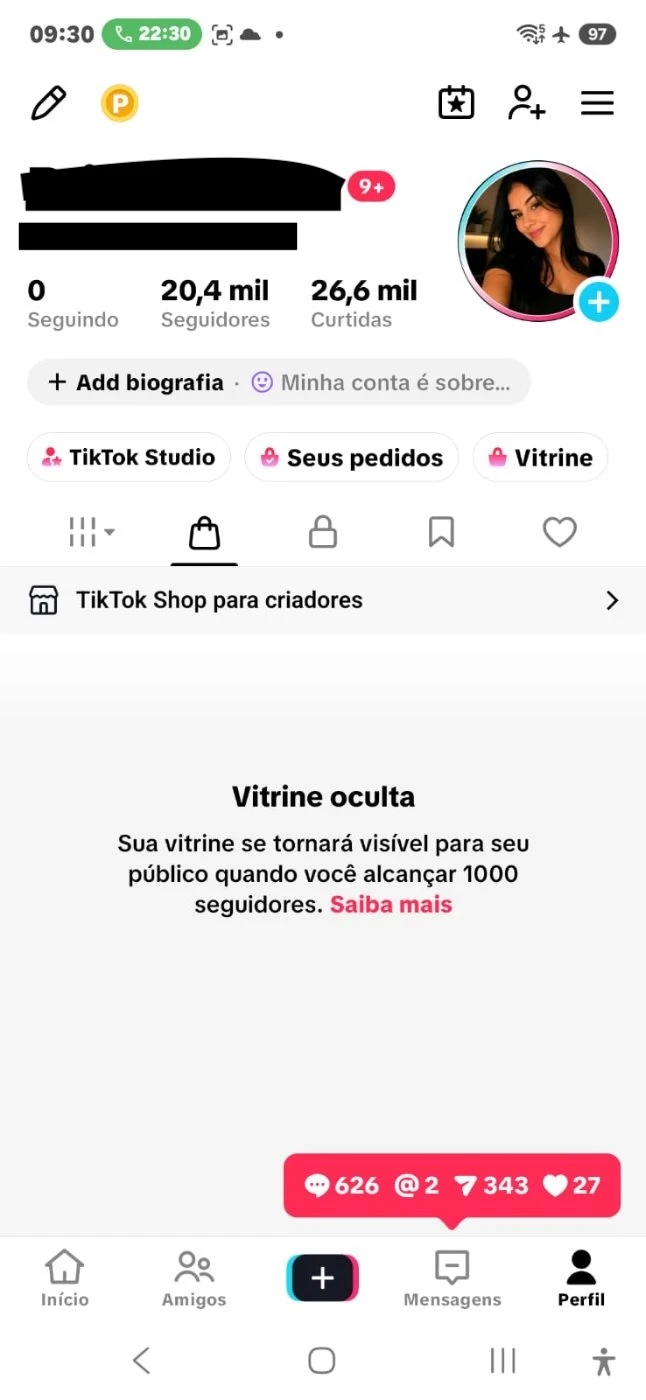Tap the add friends icon
This screenshot has width=646, height=1400.
pos(526,103)
